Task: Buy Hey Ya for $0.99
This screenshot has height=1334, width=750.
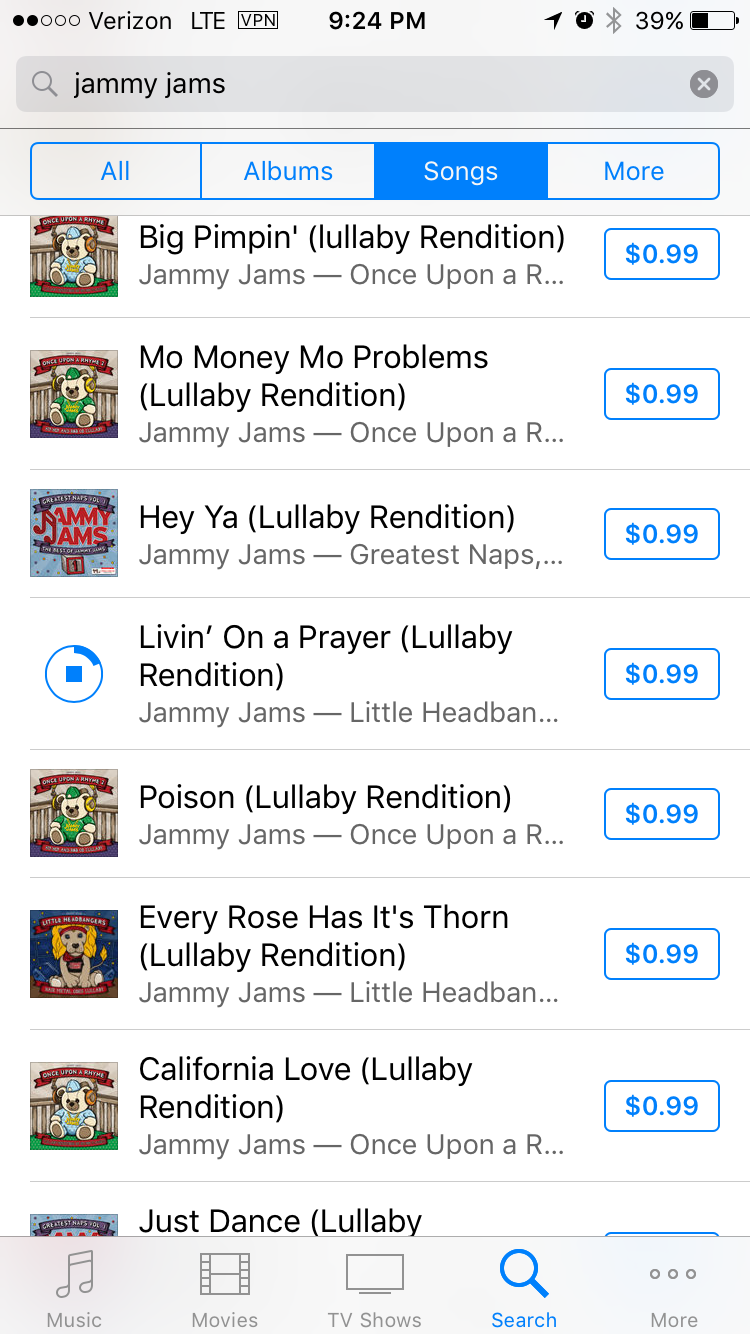Action: (662, 534)
